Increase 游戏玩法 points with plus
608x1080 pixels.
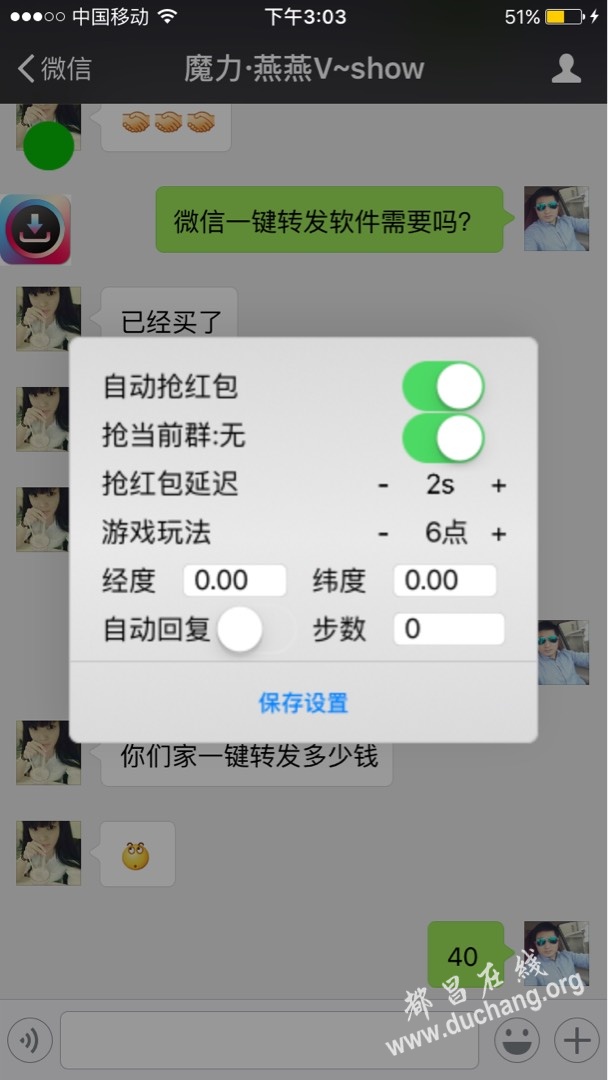point(498,533)
